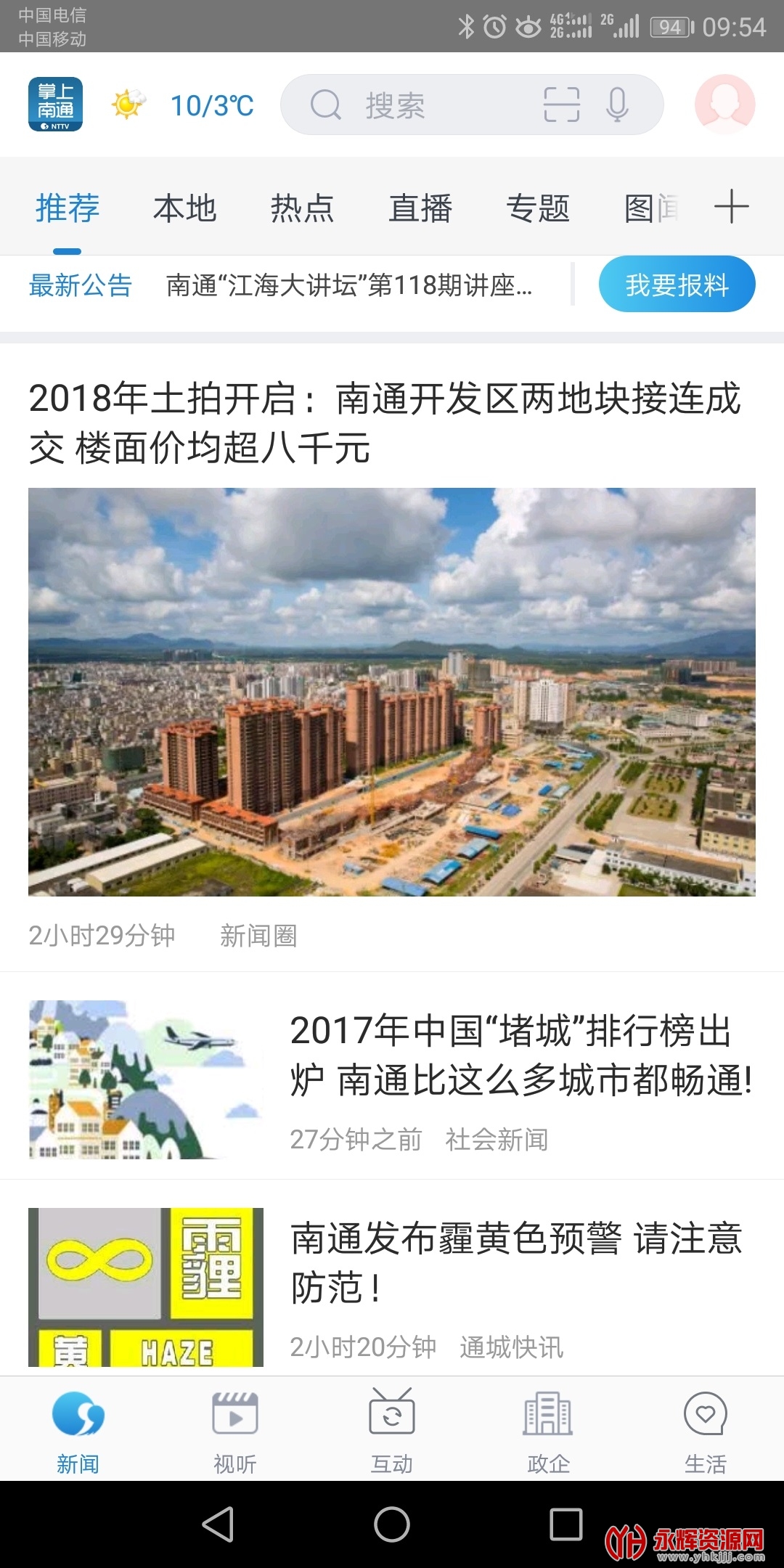Switch to the 热点 tab
Image resolution: width=784 pixels, height=1568 pixels.
pyautogui.click(x=302, y=208)
